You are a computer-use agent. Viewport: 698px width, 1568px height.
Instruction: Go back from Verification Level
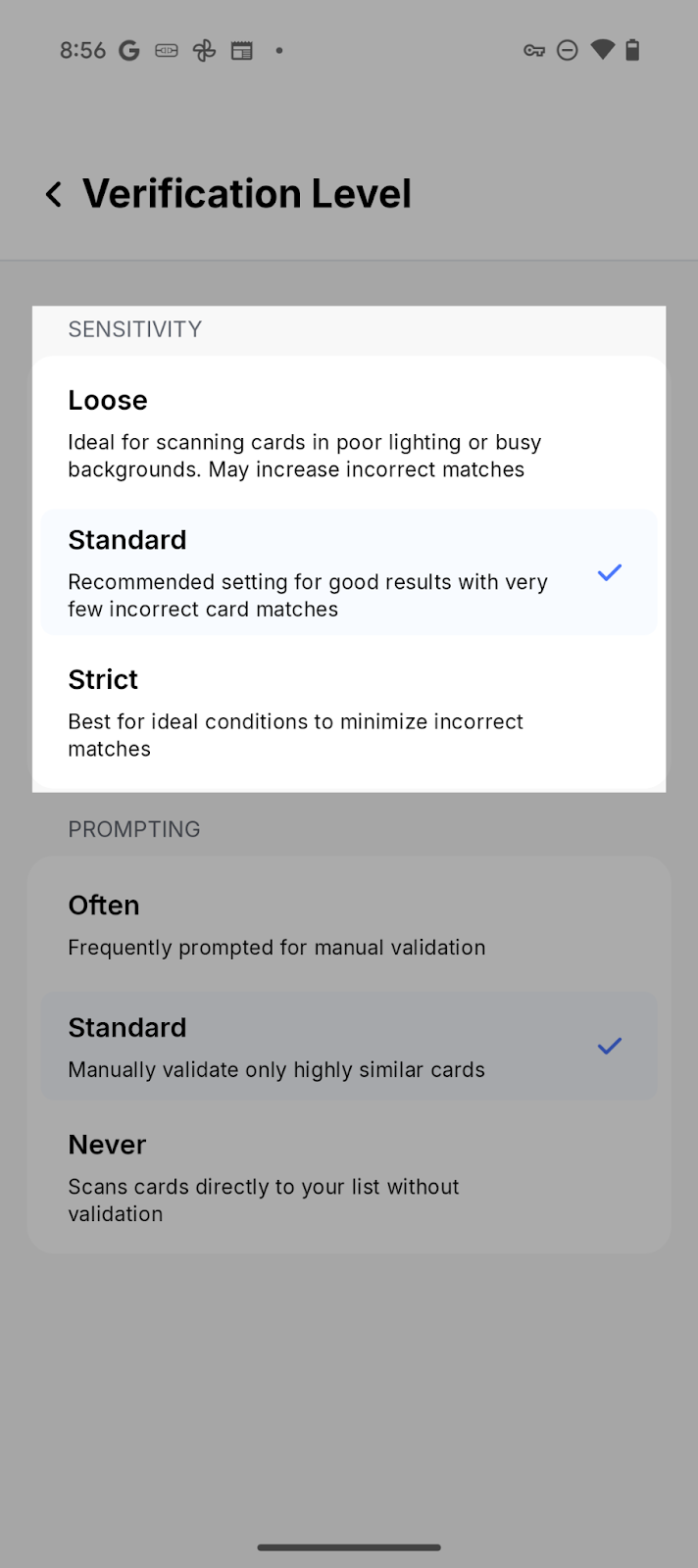54,194
